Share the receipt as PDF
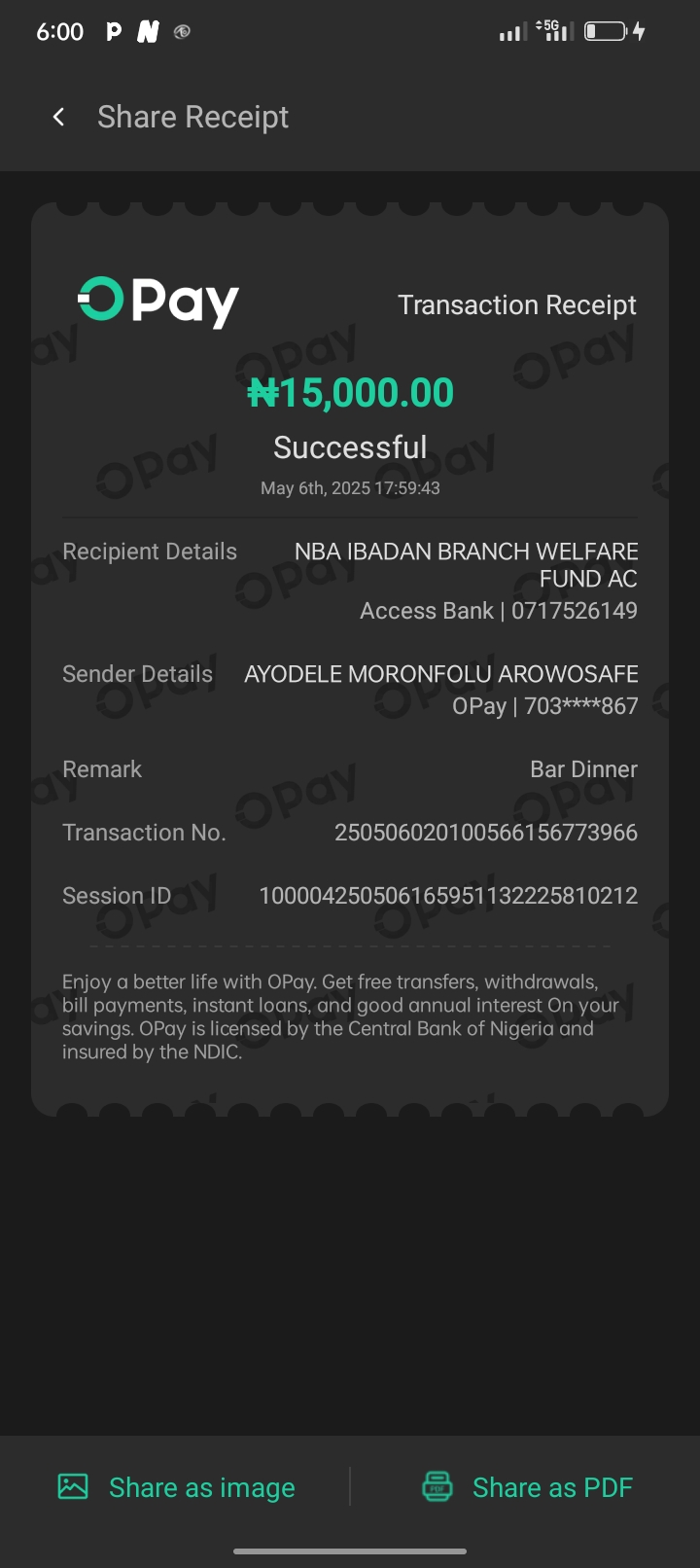Image resolution: width=700 pixels, height=1568 pixels. coord(527,1487)
